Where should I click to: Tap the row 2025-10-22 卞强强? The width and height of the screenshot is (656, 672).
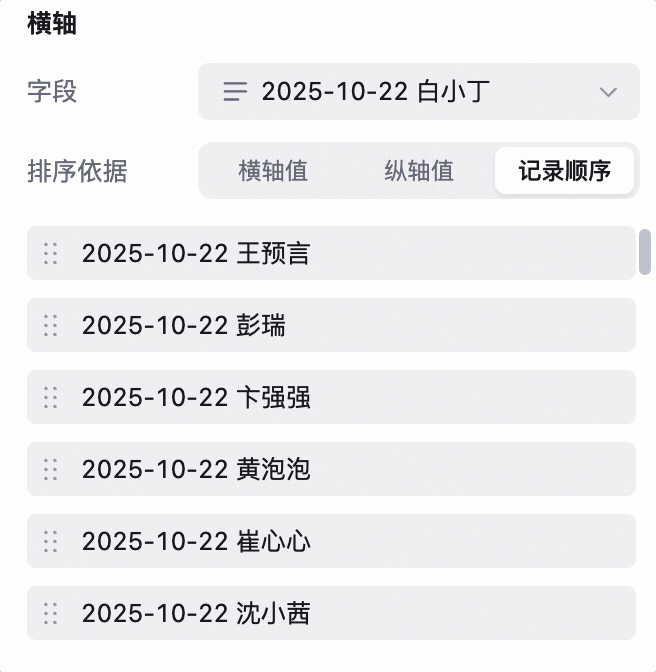331,397
